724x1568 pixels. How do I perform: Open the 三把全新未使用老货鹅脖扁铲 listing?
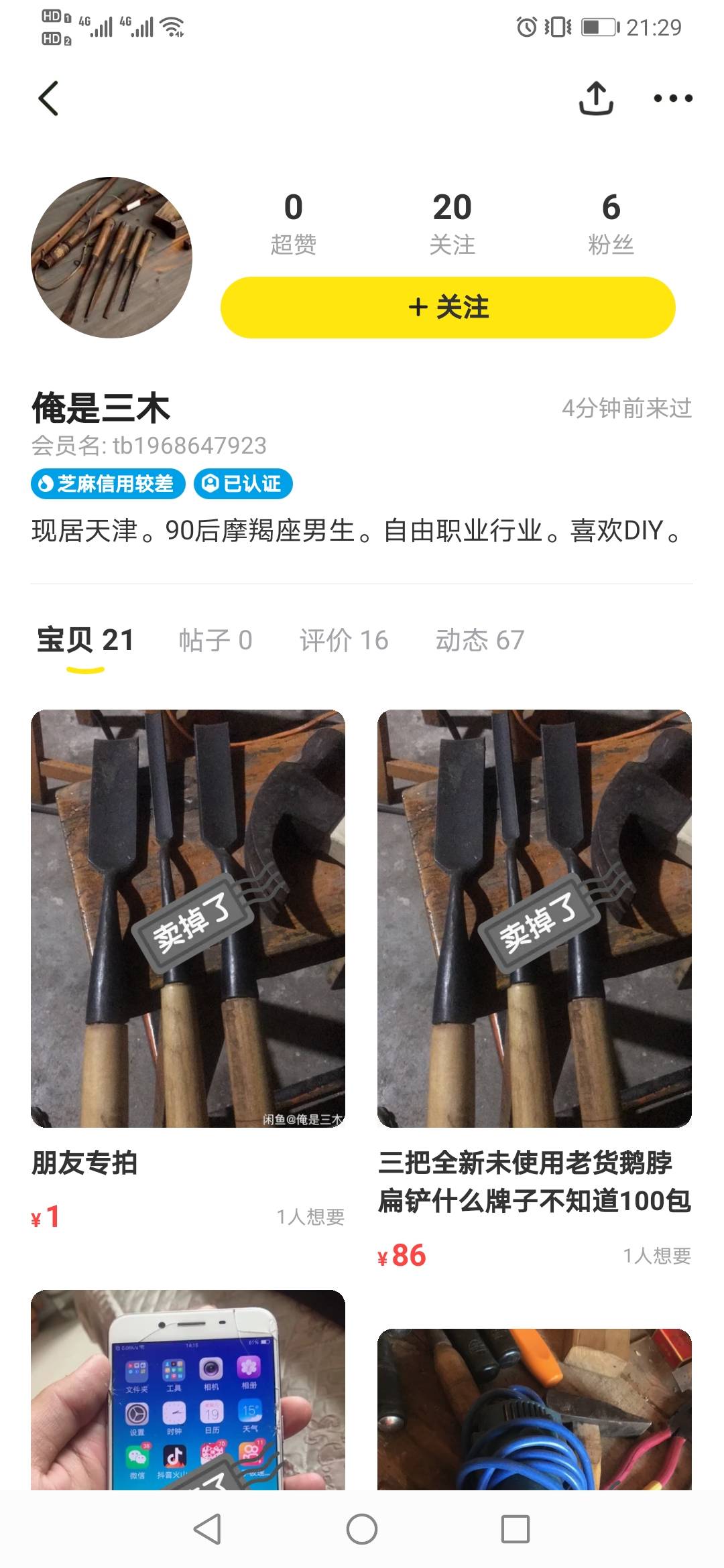coord(534,918)
